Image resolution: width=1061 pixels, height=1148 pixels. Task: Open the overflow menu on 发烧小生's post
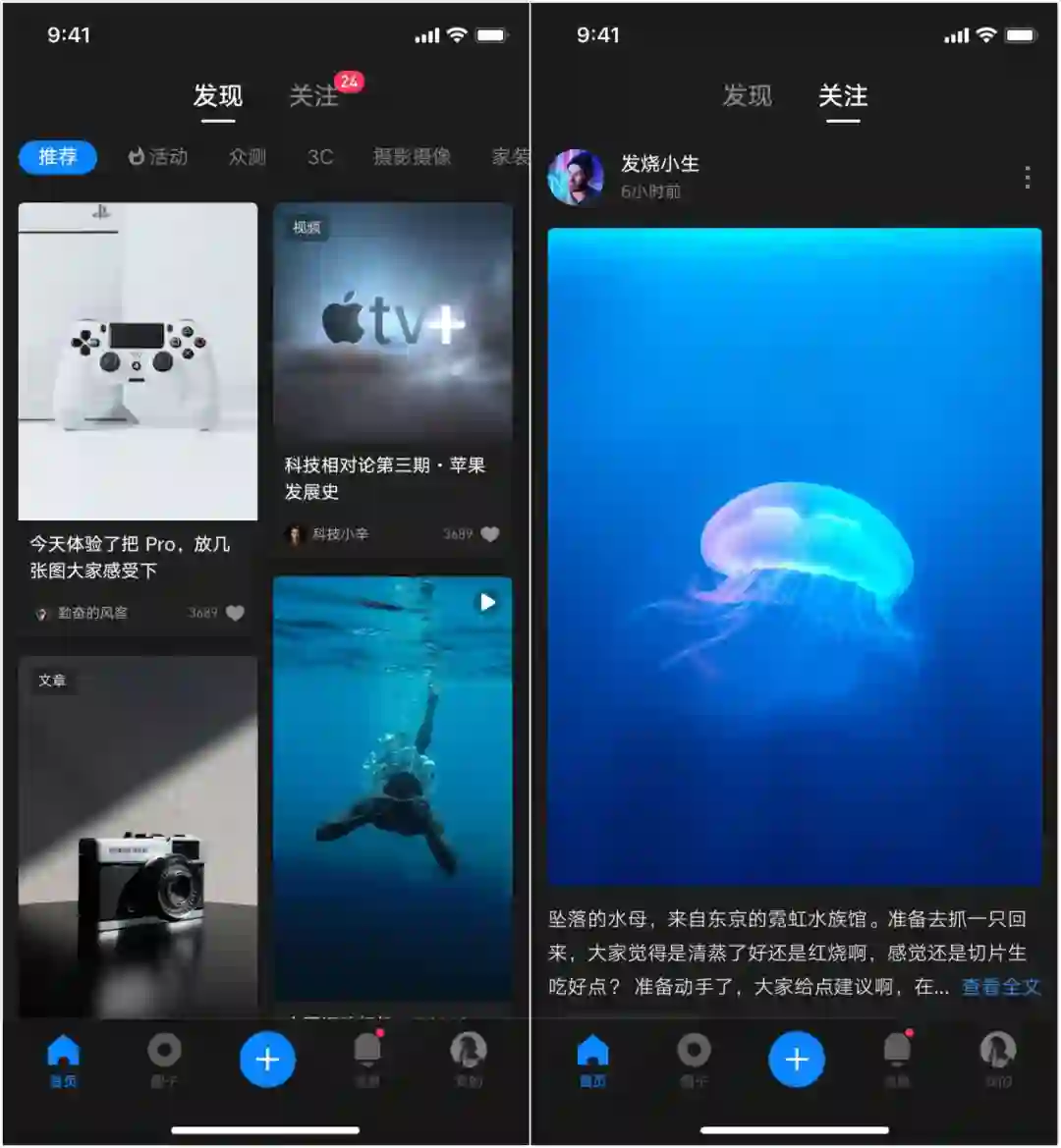(x=1027, y=178)
